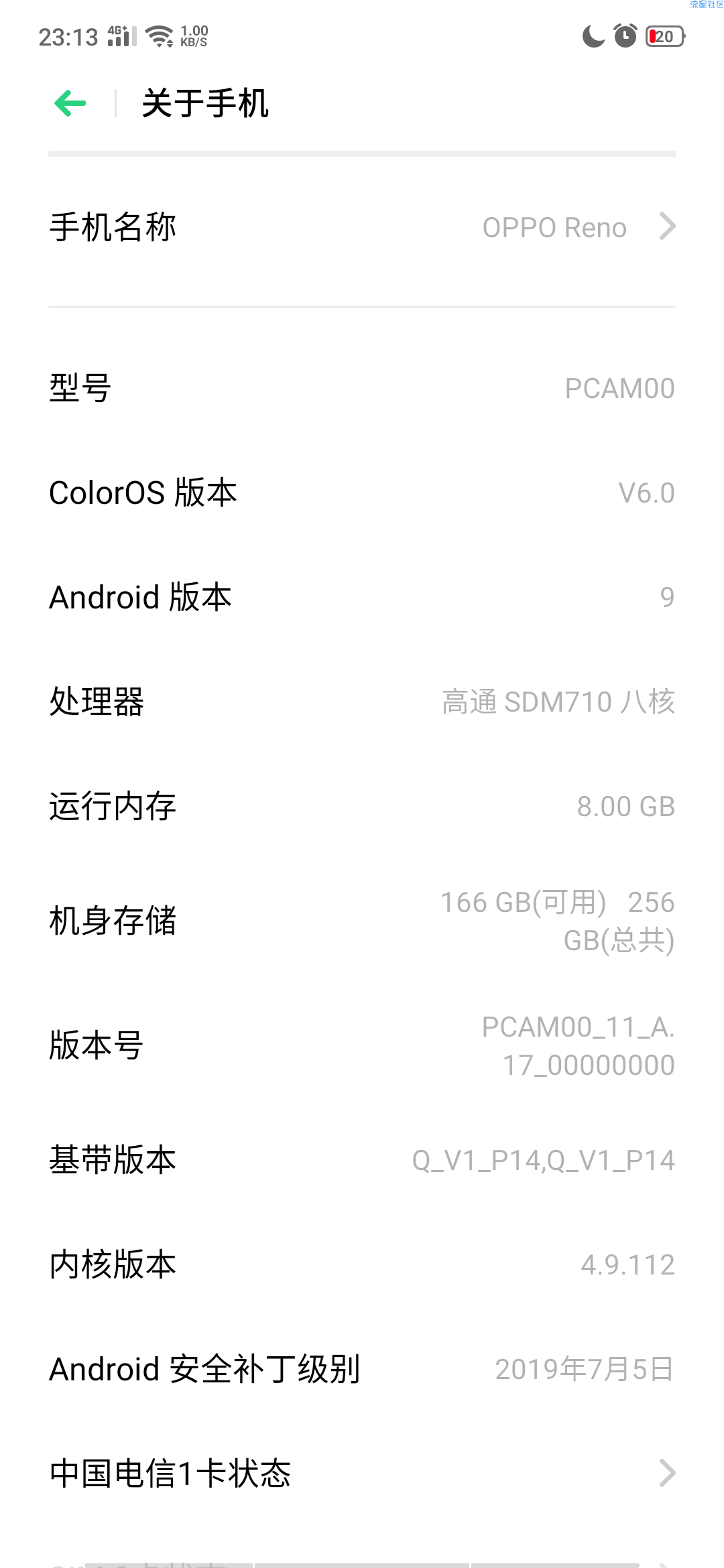The image size is (724, 1568).
Task: Open 中国电信1卡状态 details
Action: tap(362, 1473)
